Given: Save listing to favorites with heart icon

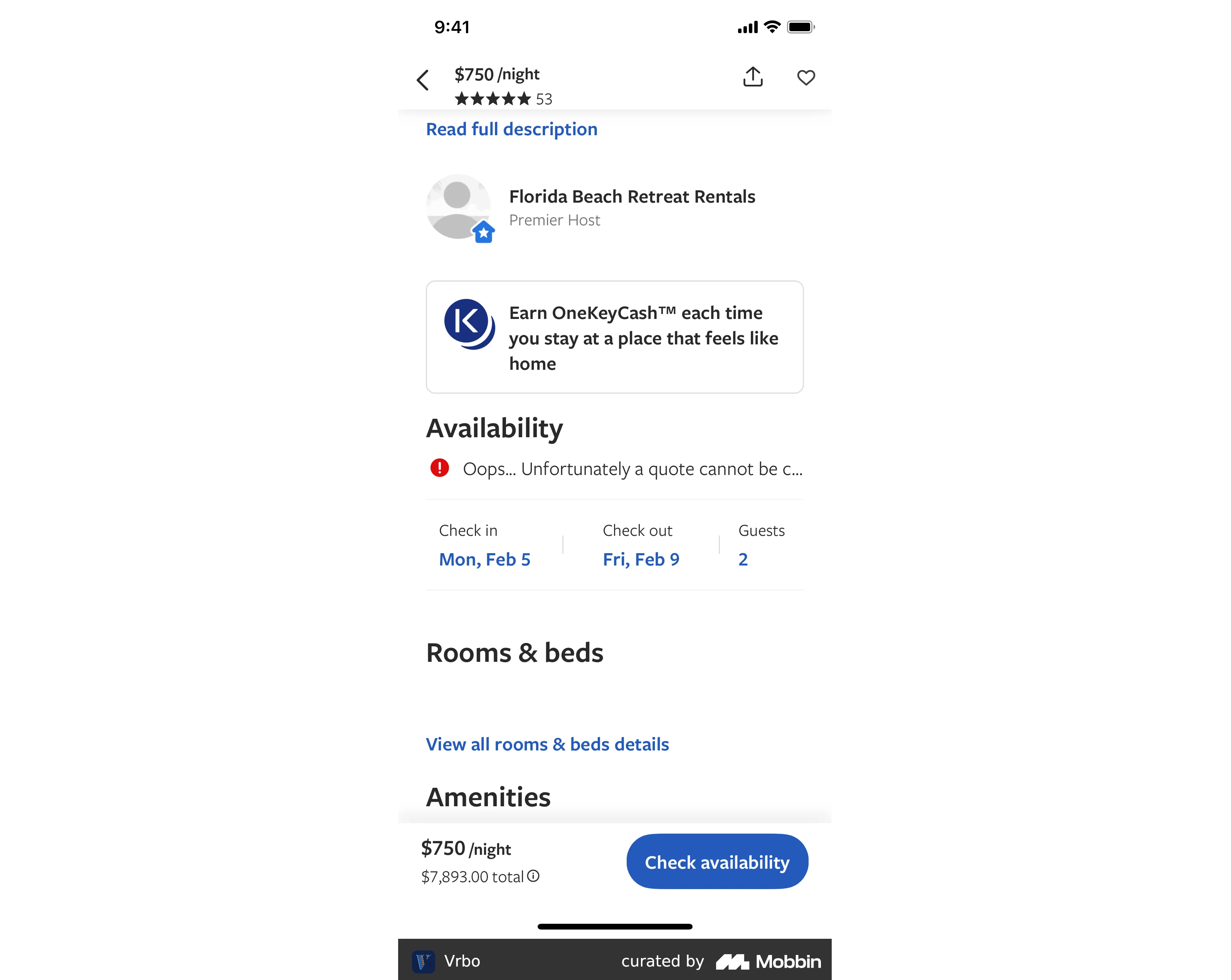Looking at the screenshot, I should [x=806, y=78].
